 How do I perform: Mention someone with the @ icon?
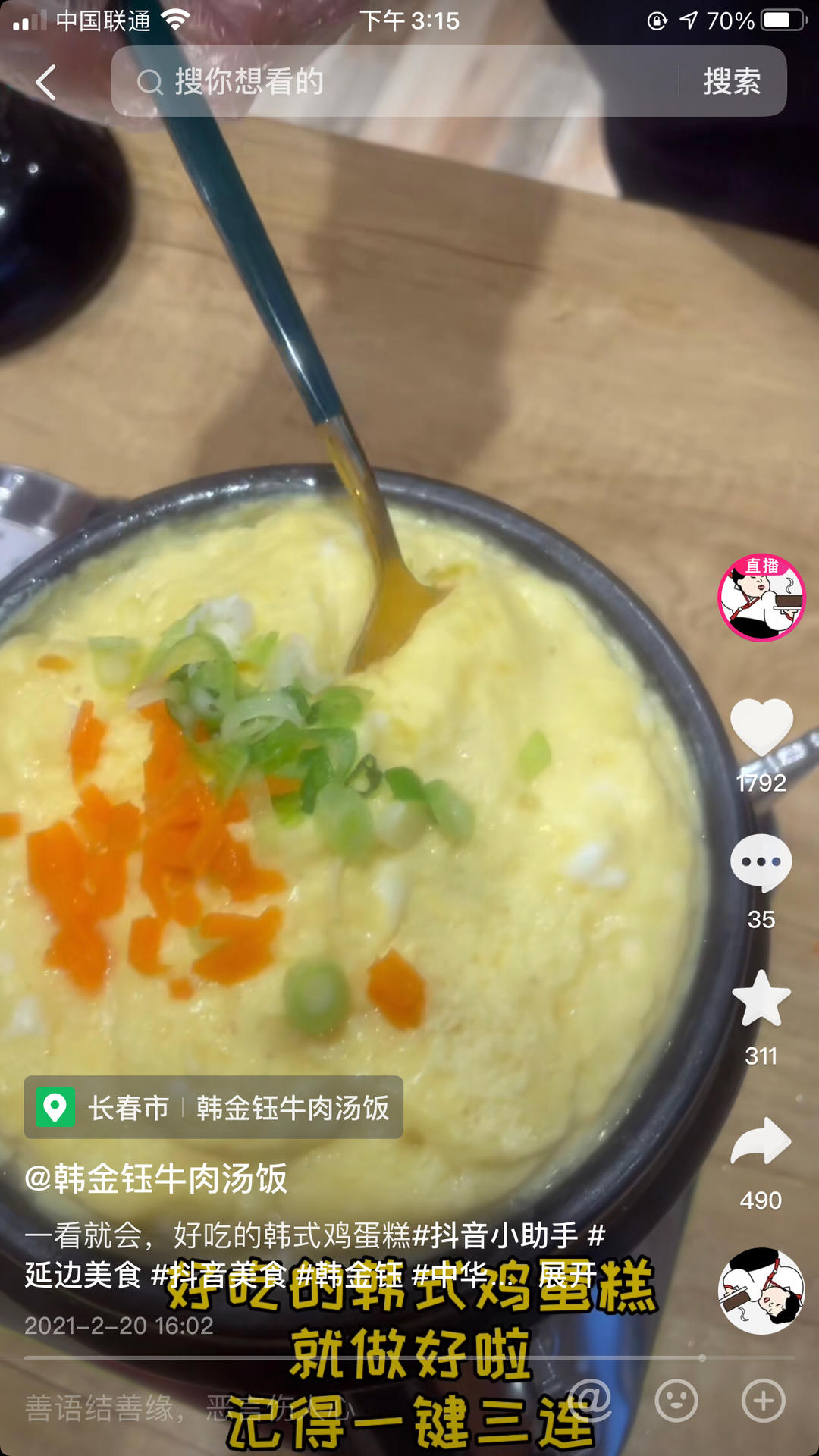coord(590,1401)
